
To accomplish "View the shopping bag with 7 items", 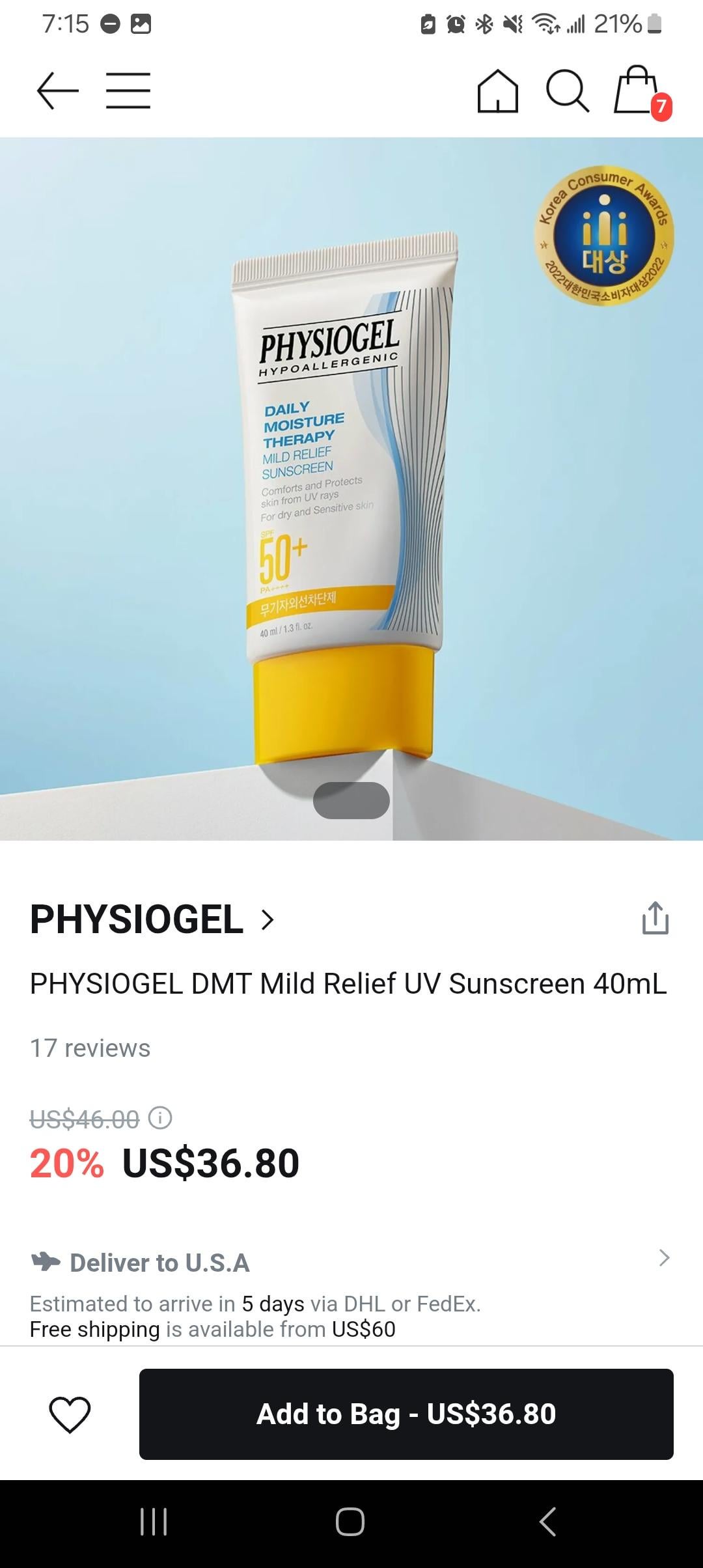I will pyautogui.click(x=641, y=91).
